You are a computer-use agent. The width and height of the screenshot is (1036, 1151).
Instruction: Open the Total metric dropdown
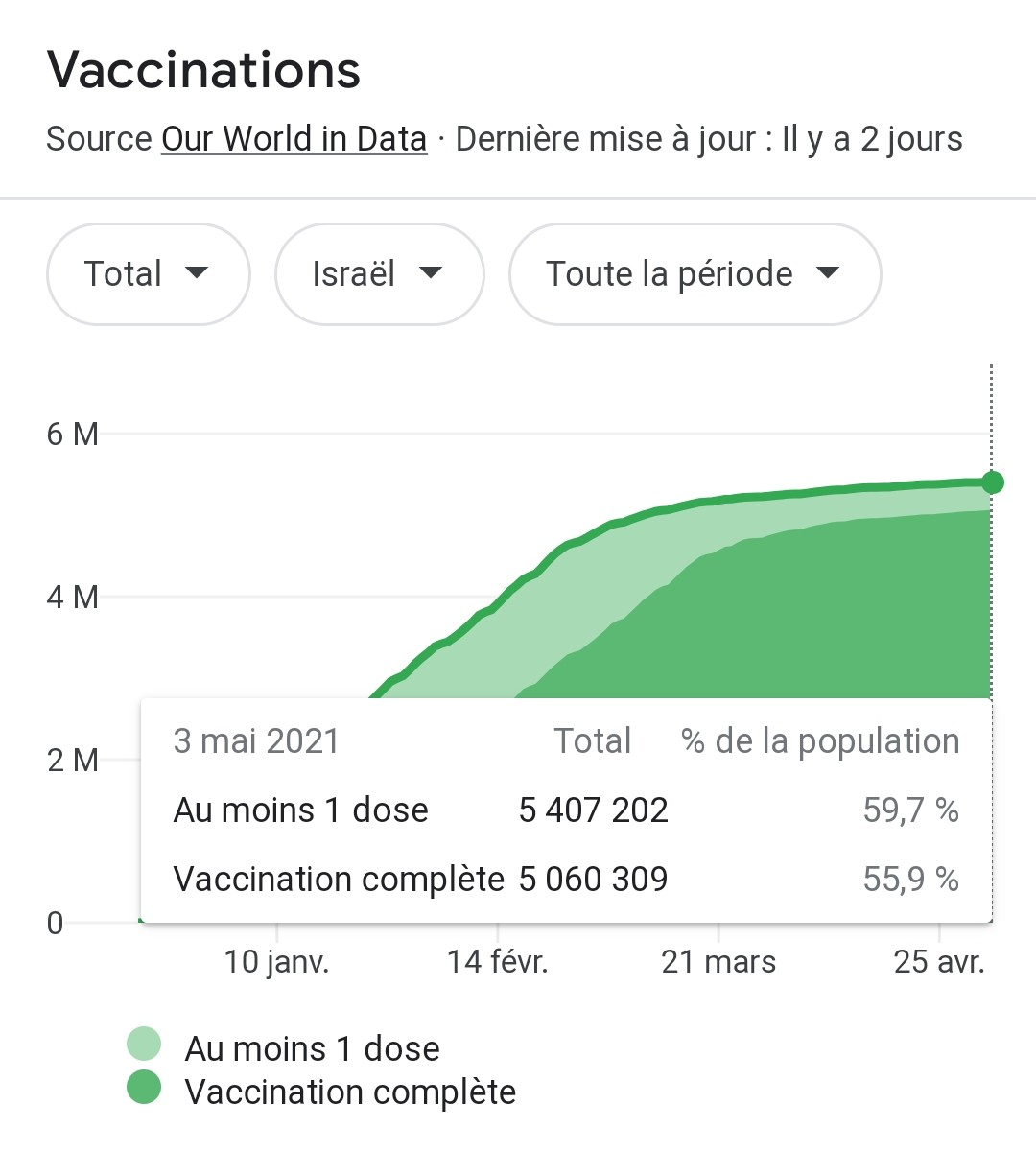click(148, 273)
